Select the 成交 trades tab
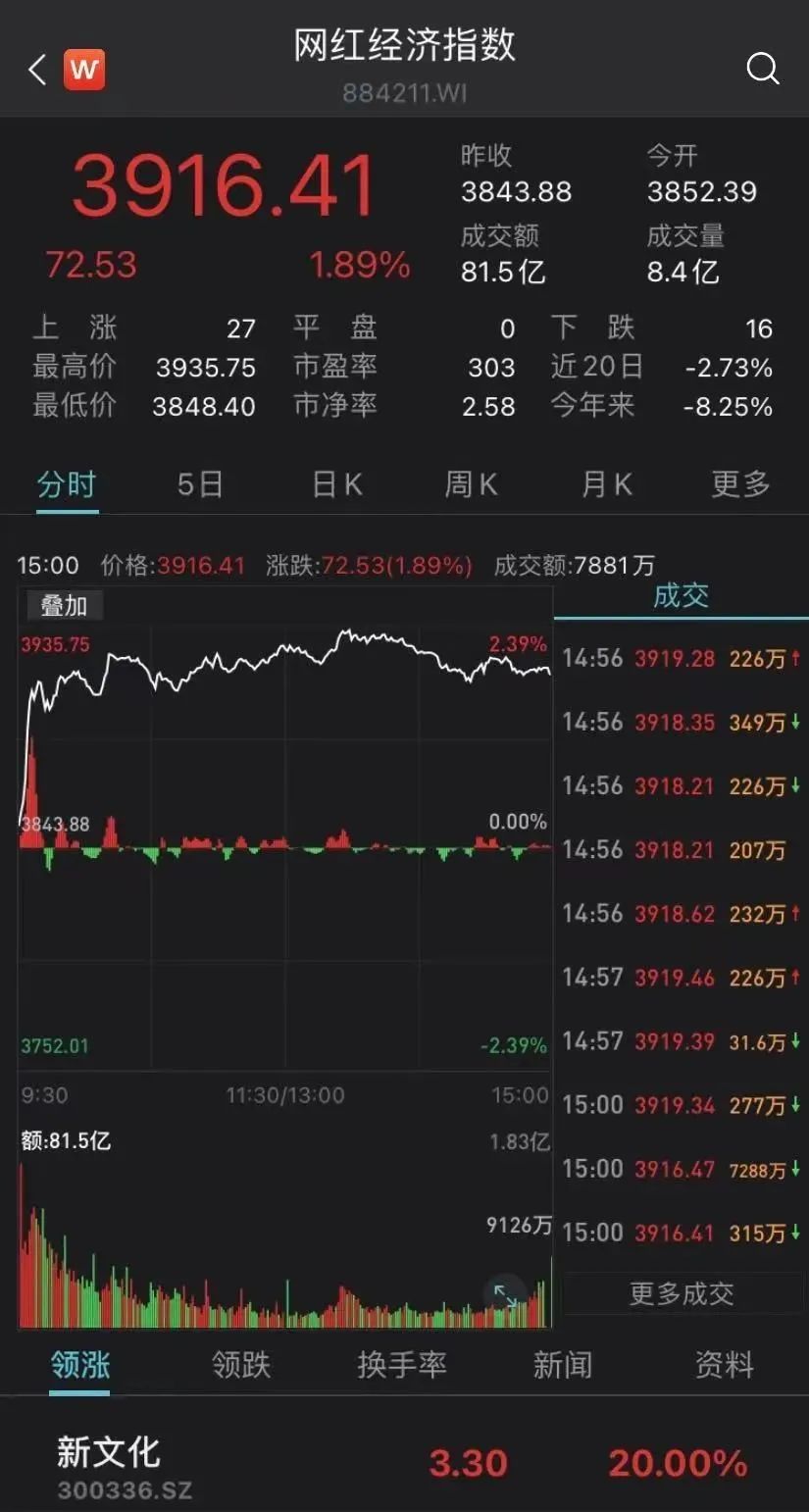This screenshot has width=809, height=1512. [x=681, y=595]
